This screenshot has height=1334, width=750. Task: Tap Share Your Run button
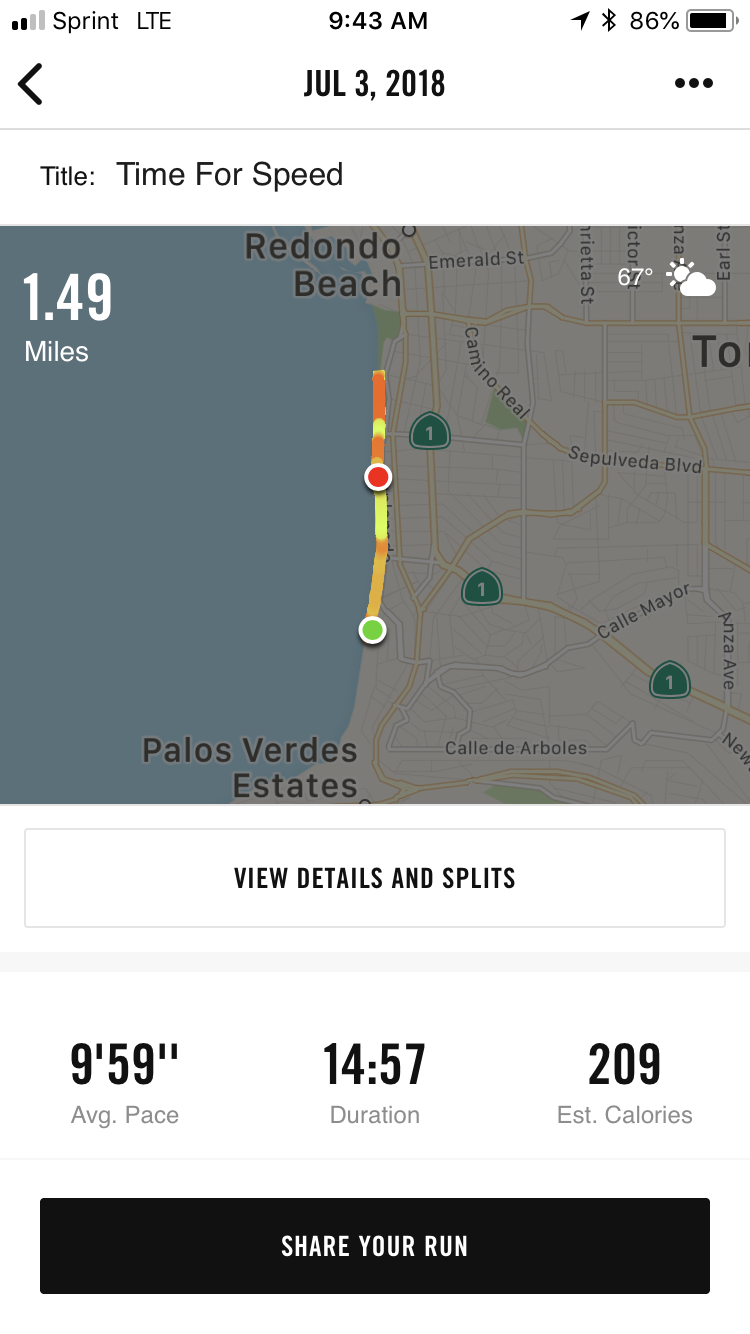coord(375,1246)
